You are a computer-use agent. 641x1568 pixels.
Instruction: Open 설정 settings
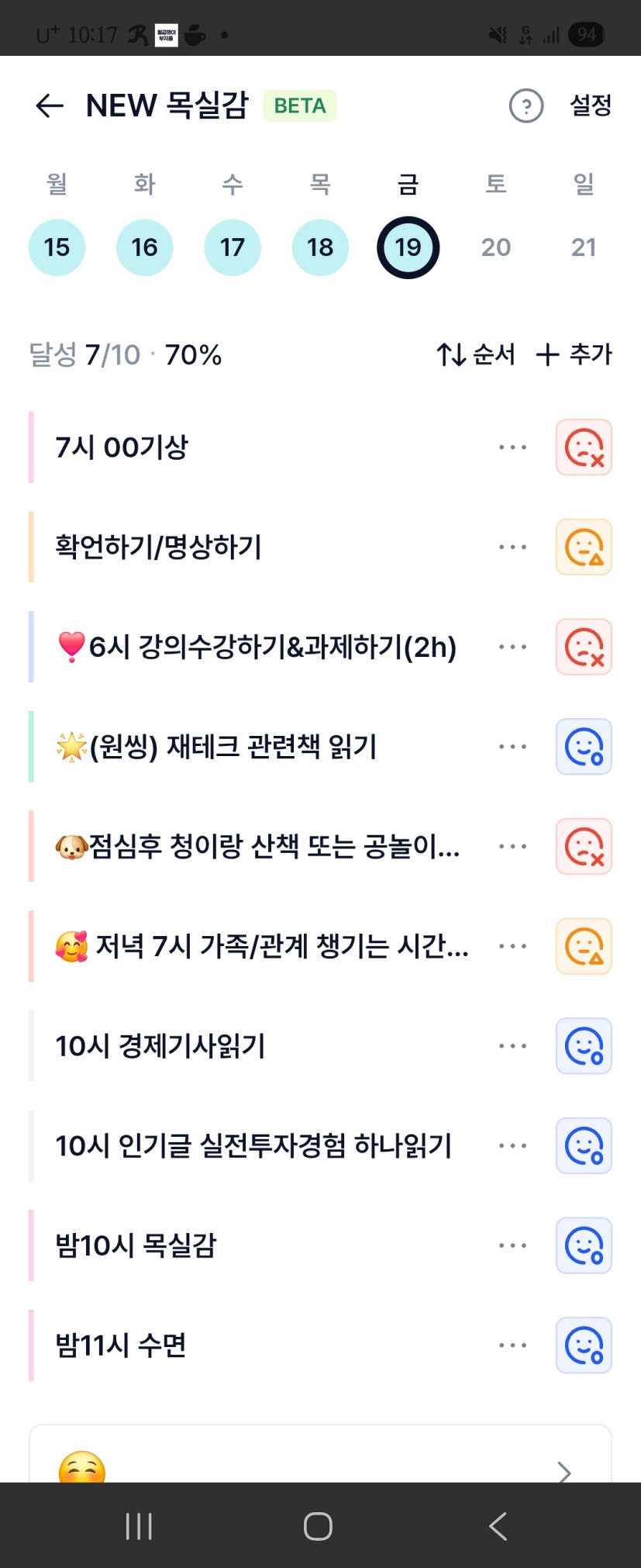(x=591, y=105)
